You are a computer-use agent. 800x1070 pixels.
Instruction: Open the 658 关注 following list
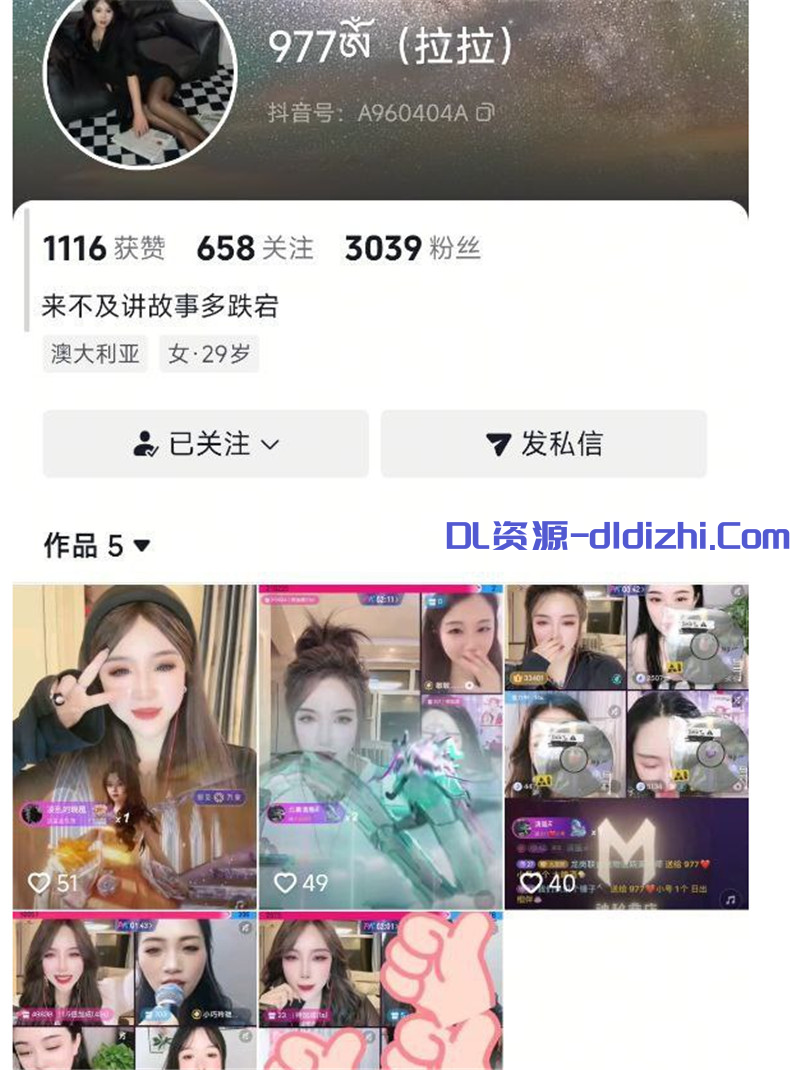pos(255,248)
